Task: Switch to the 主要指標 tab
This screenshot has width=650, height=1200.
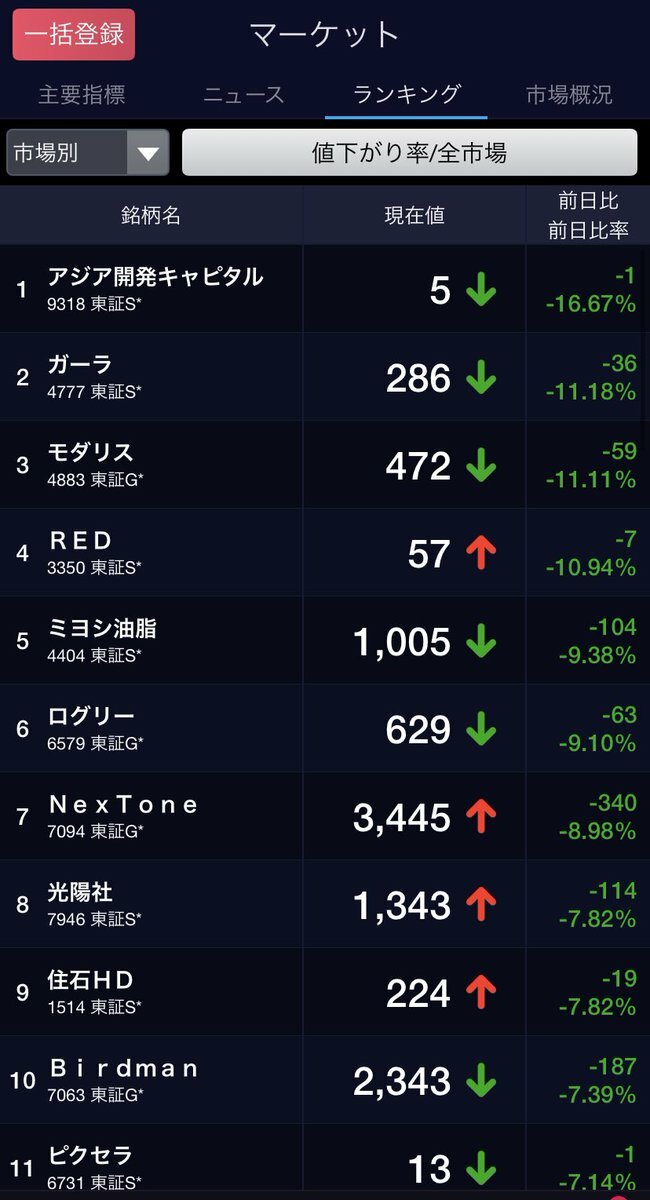Action: [82, 95]
